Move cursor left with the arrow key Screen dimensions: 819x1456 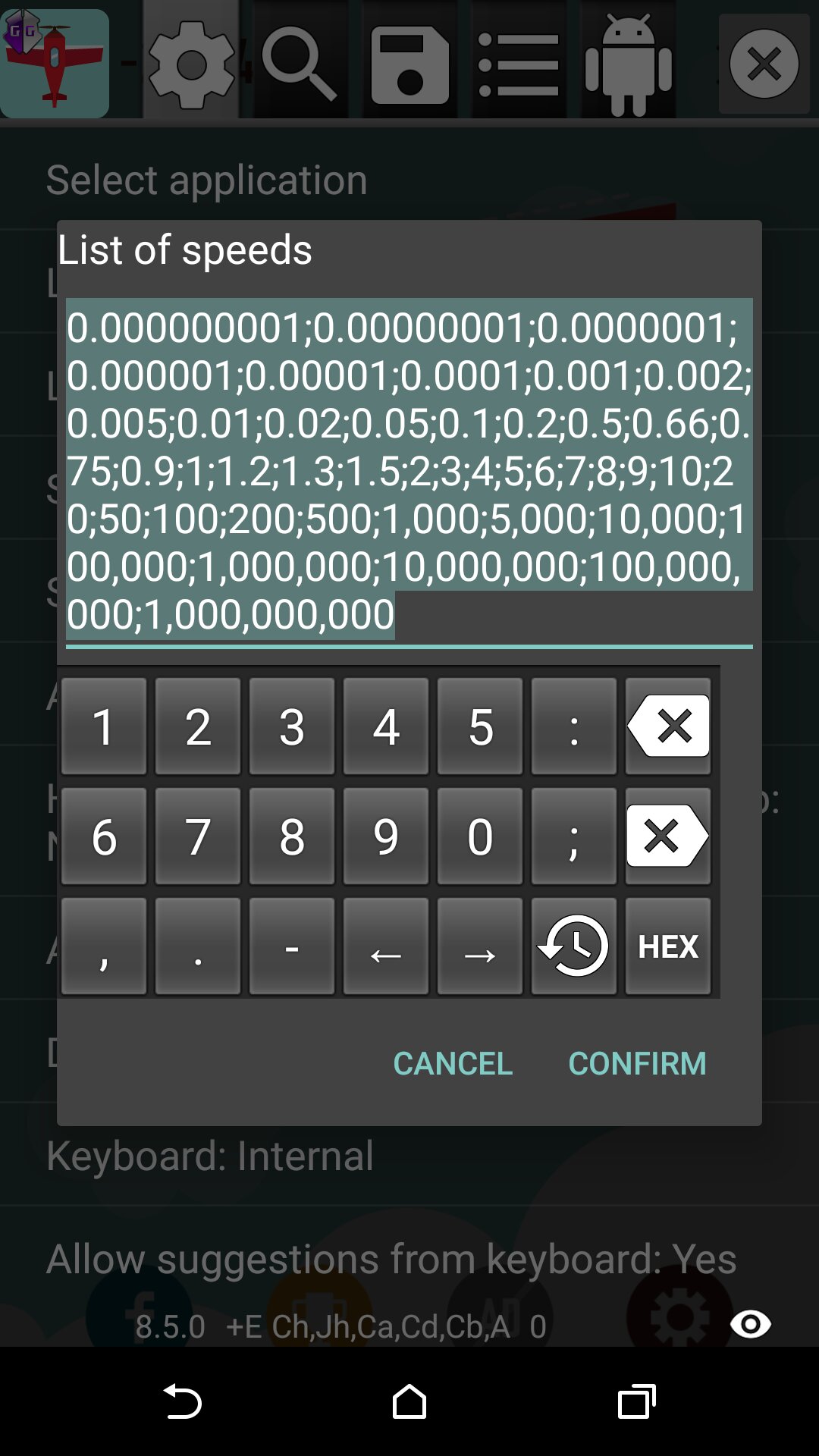[x=385, y=946]
